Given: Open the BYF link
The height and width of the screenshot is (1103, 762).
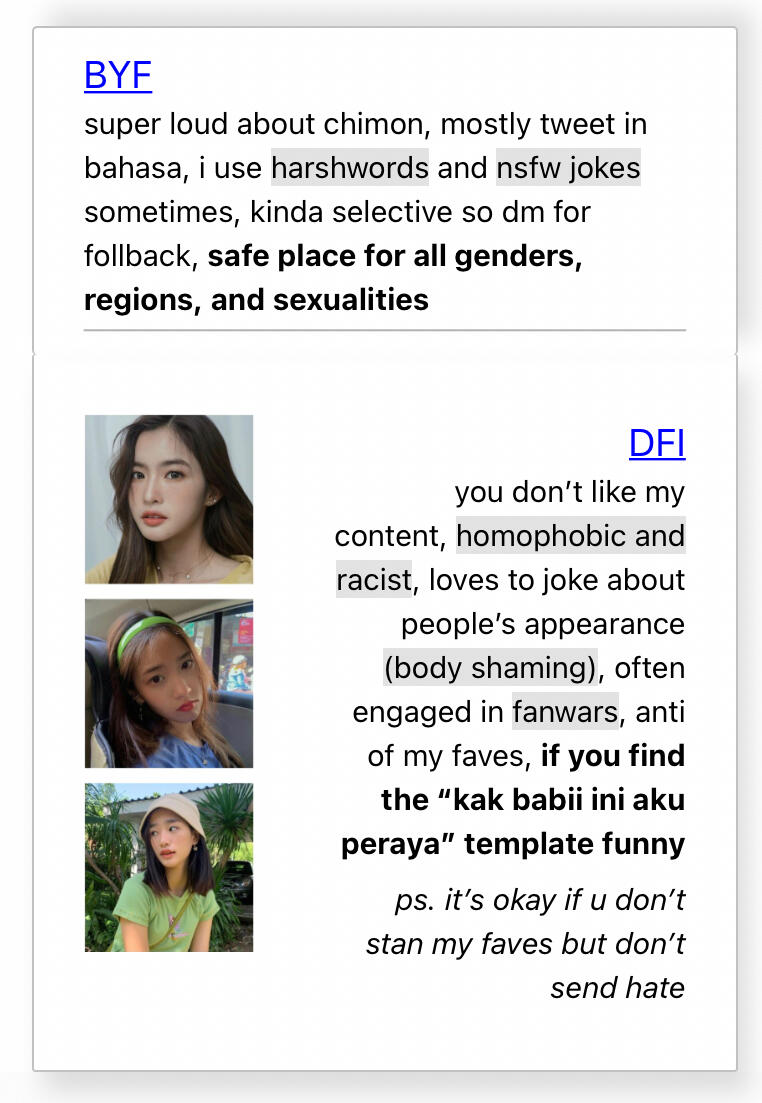Looking at the screenshot, I should click(x=118, y=75).
